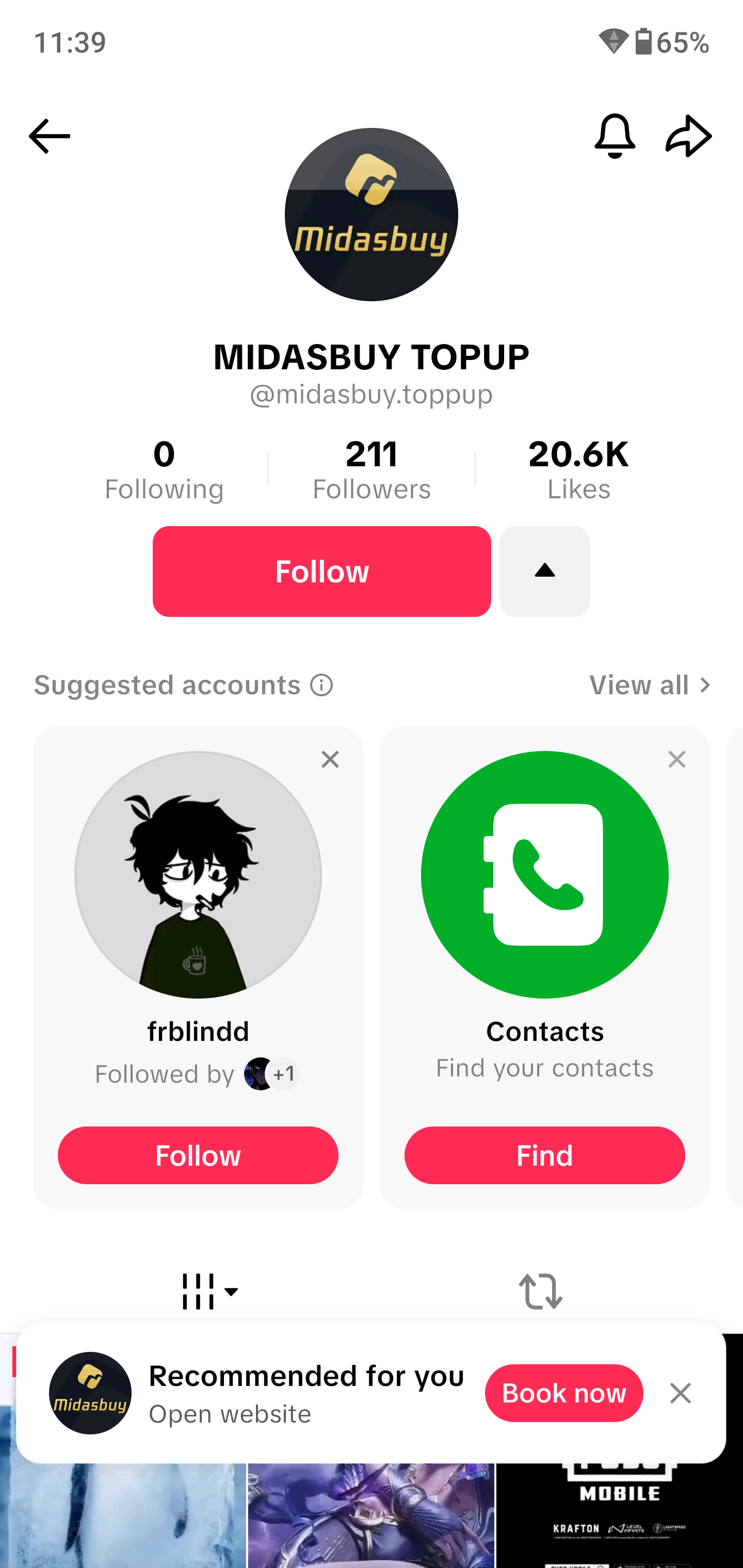Follow MIDASBUY TOPUP account
The width and height of the screenshot is (743, 1568).
pos(321,571)
